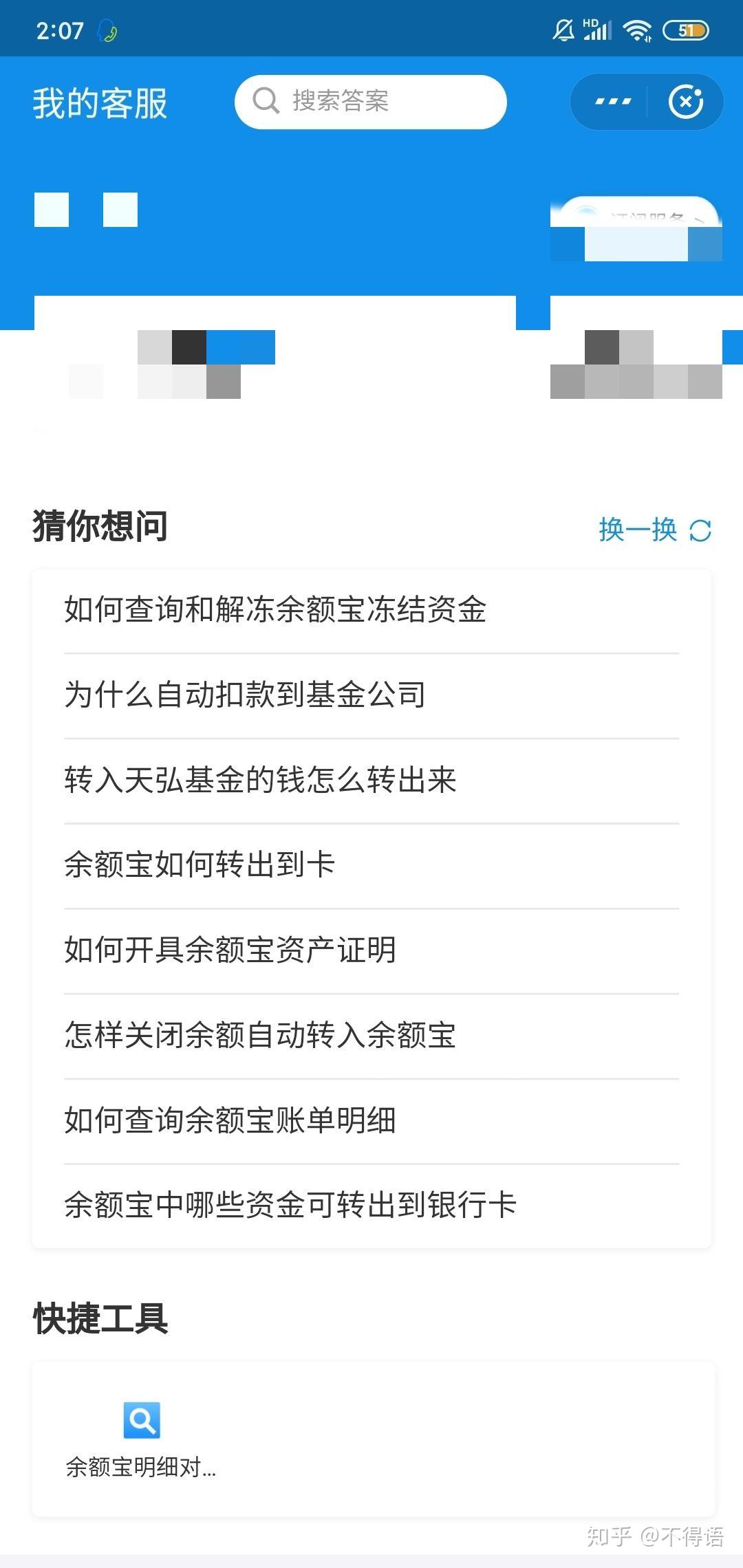Refresh questions with 换一换
Viewport: 743px width, 1568px height.
click(654, 530)
